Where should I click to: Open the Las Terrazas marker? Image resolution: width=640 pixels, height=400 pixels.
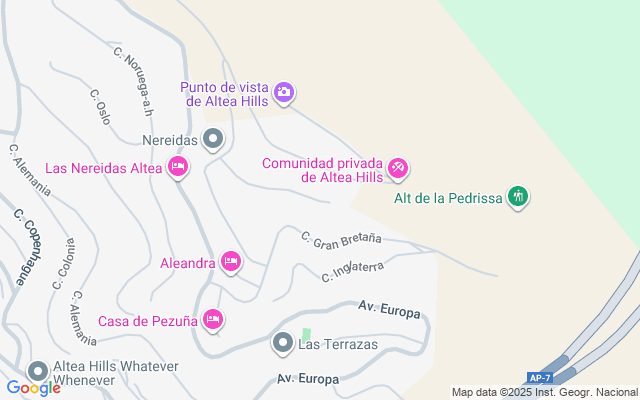click(283, 343)
